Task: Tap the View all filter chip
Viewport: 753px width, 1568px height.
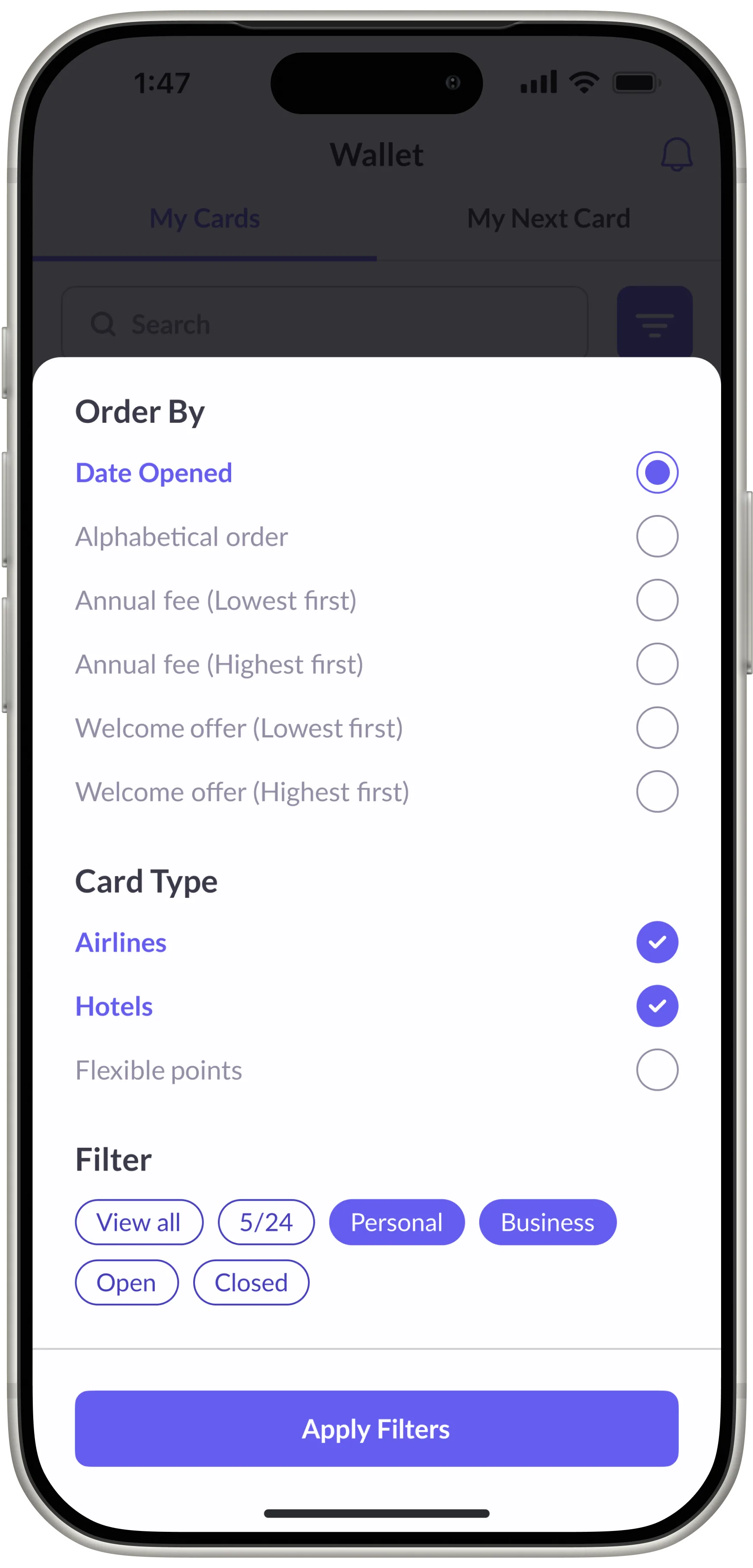Action: coord(139,1222)
